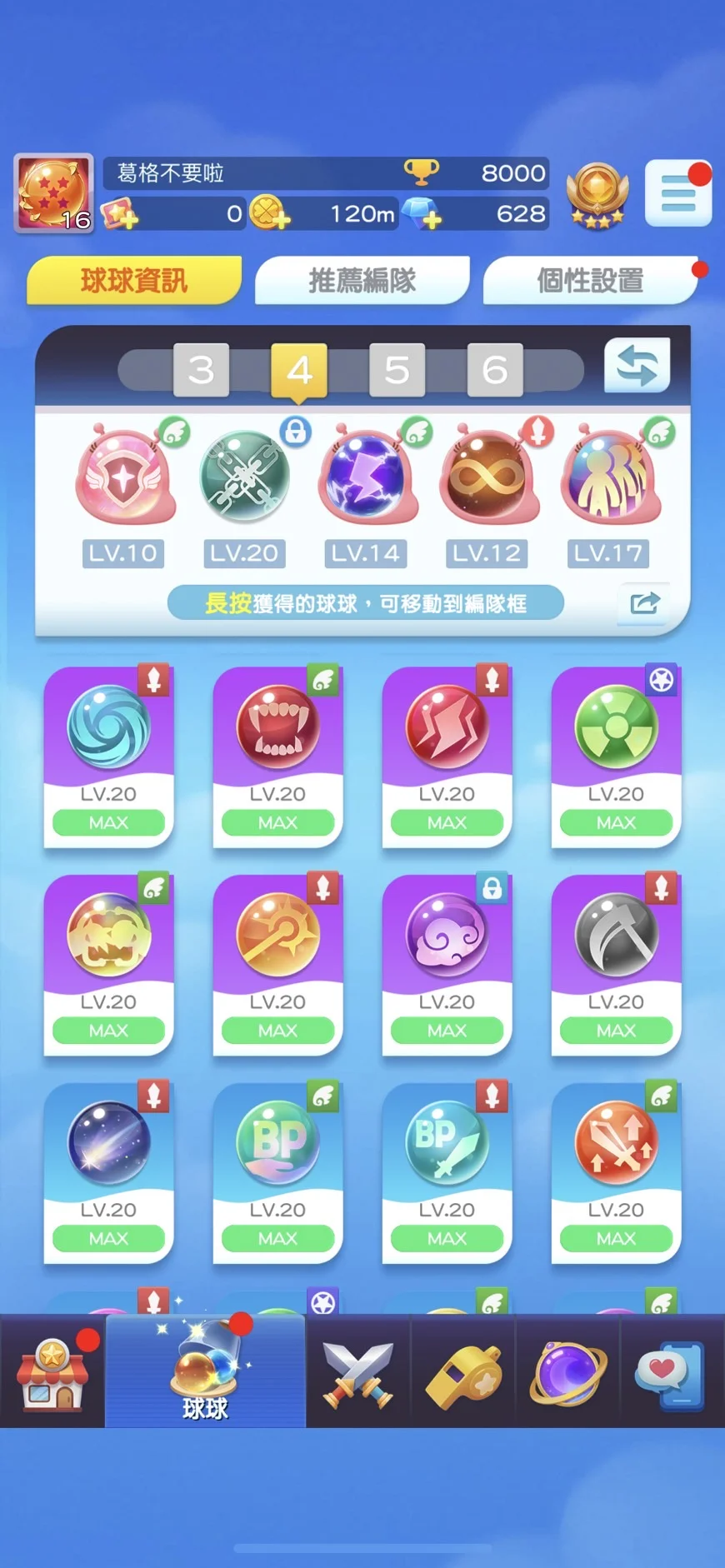The width and height of the screenshot is (725, 1568).
Task: Select team slot 6
Action: coord(495,369)
